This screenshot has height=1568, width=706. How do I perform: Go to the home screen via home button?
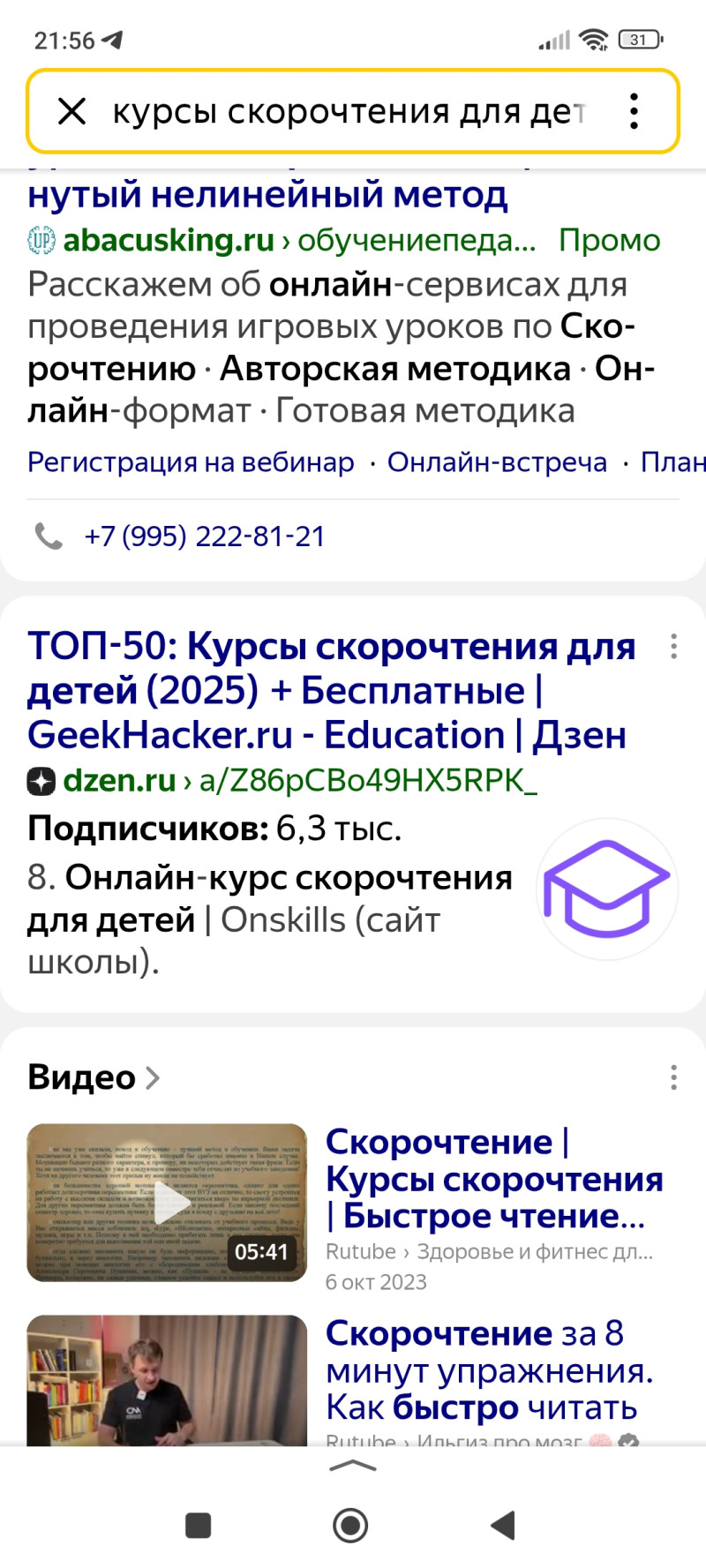point(350,1525)
